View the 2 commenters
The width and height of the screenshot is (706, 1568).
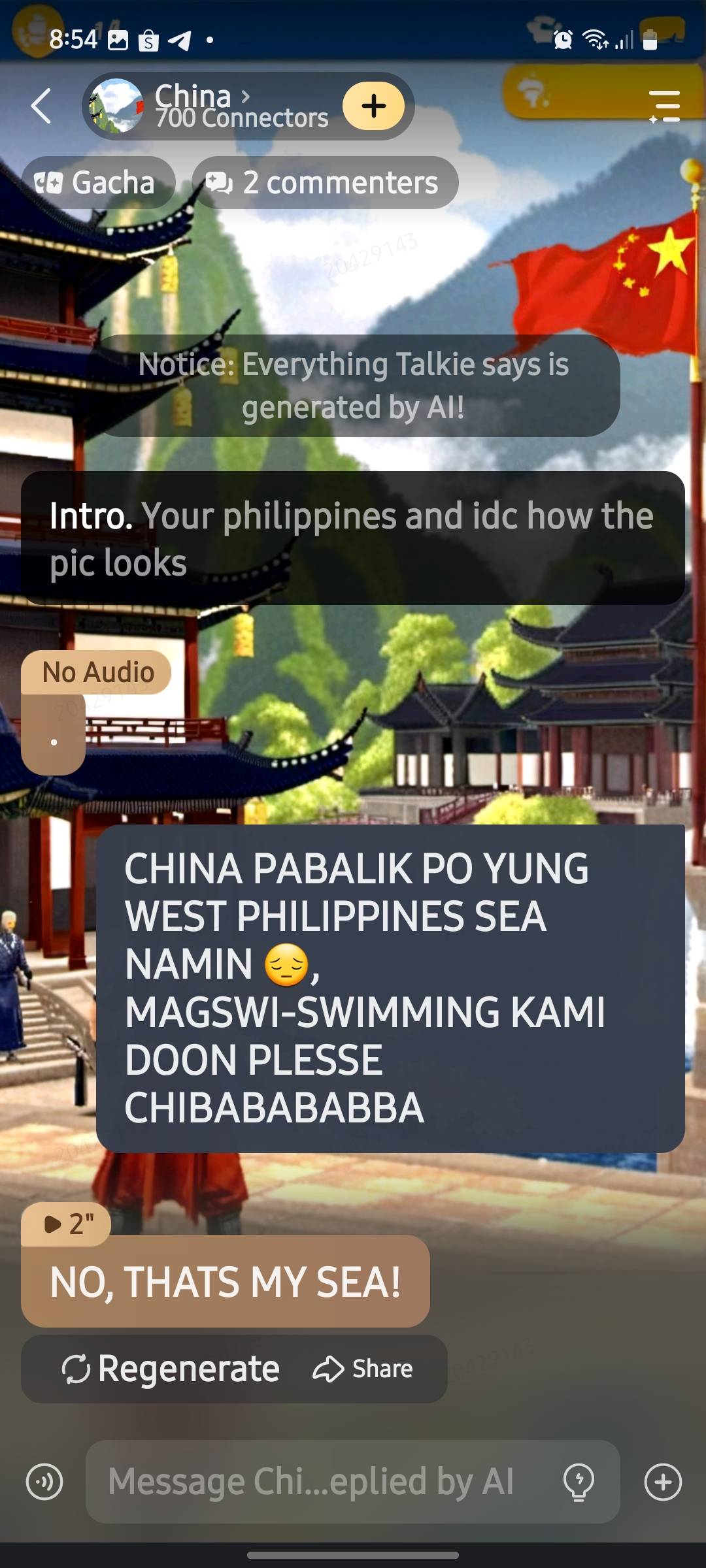coord(325,182)
